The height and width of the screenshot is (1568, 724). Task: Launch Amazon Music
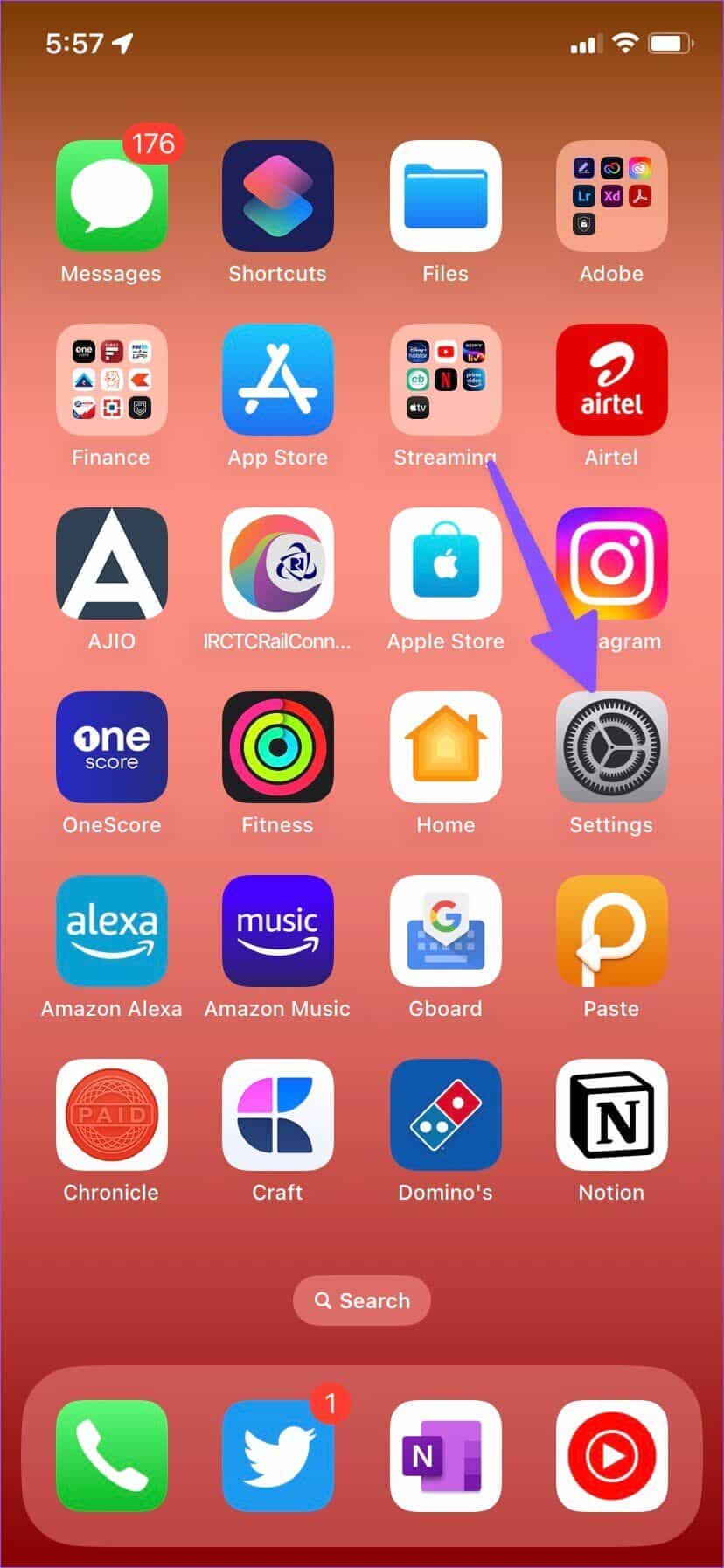[x=277, y=931]
